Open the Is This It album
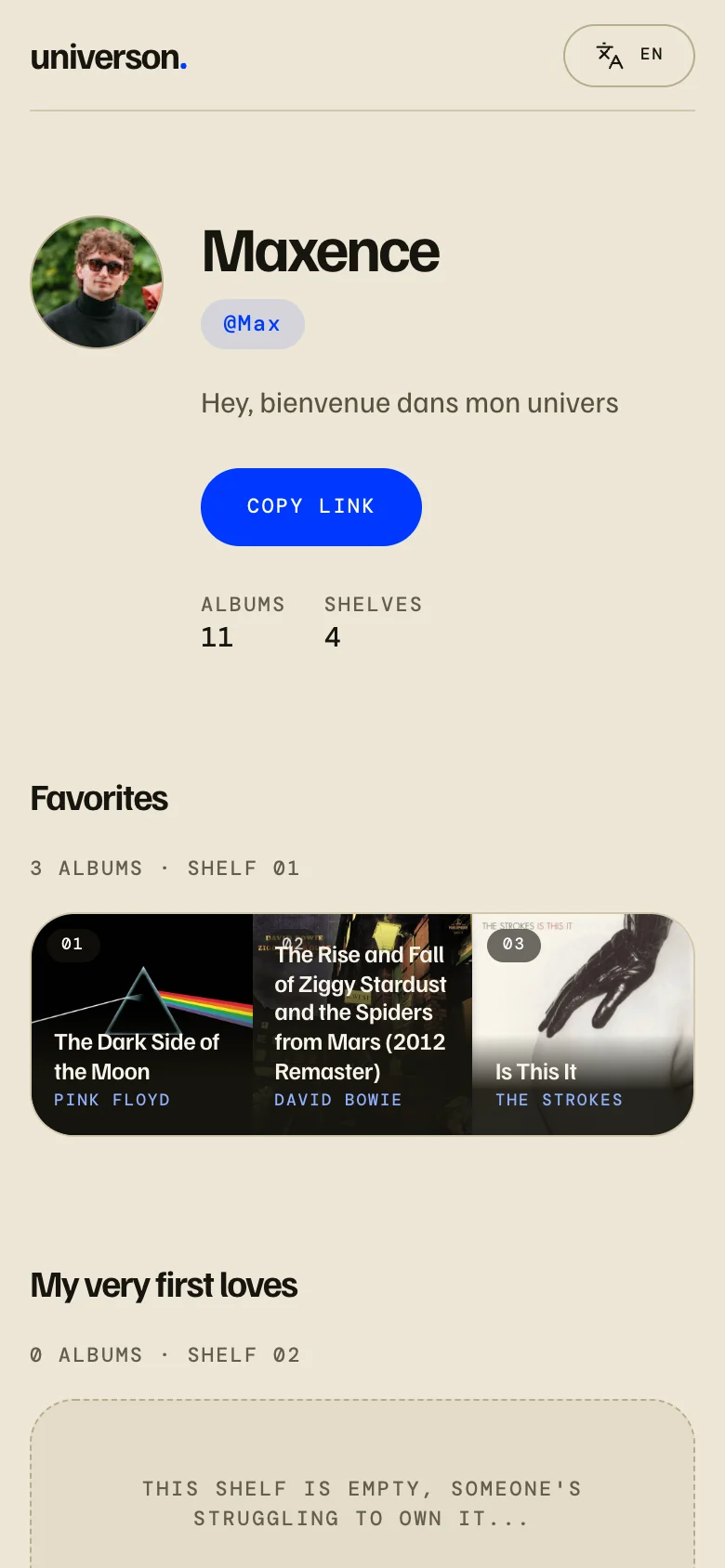Screen dimensions: 725x1568 [583, 1024]
